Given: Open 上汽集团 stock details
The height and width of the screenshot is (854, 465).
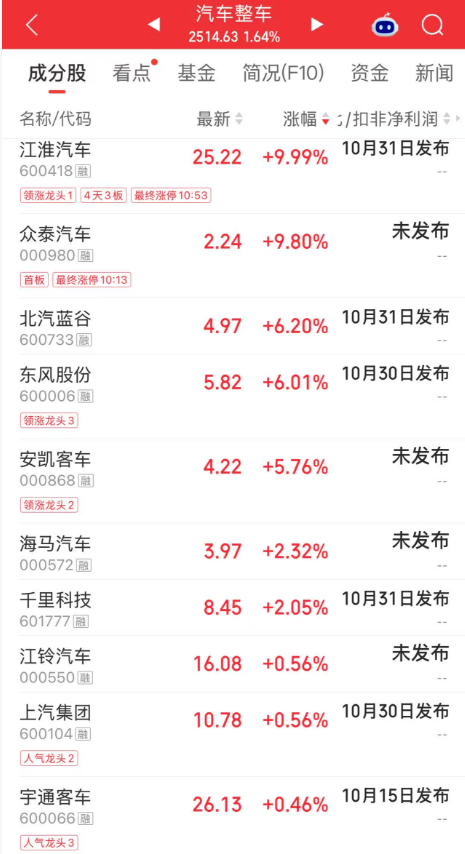Looking at the screenshot, I should 232,734.
